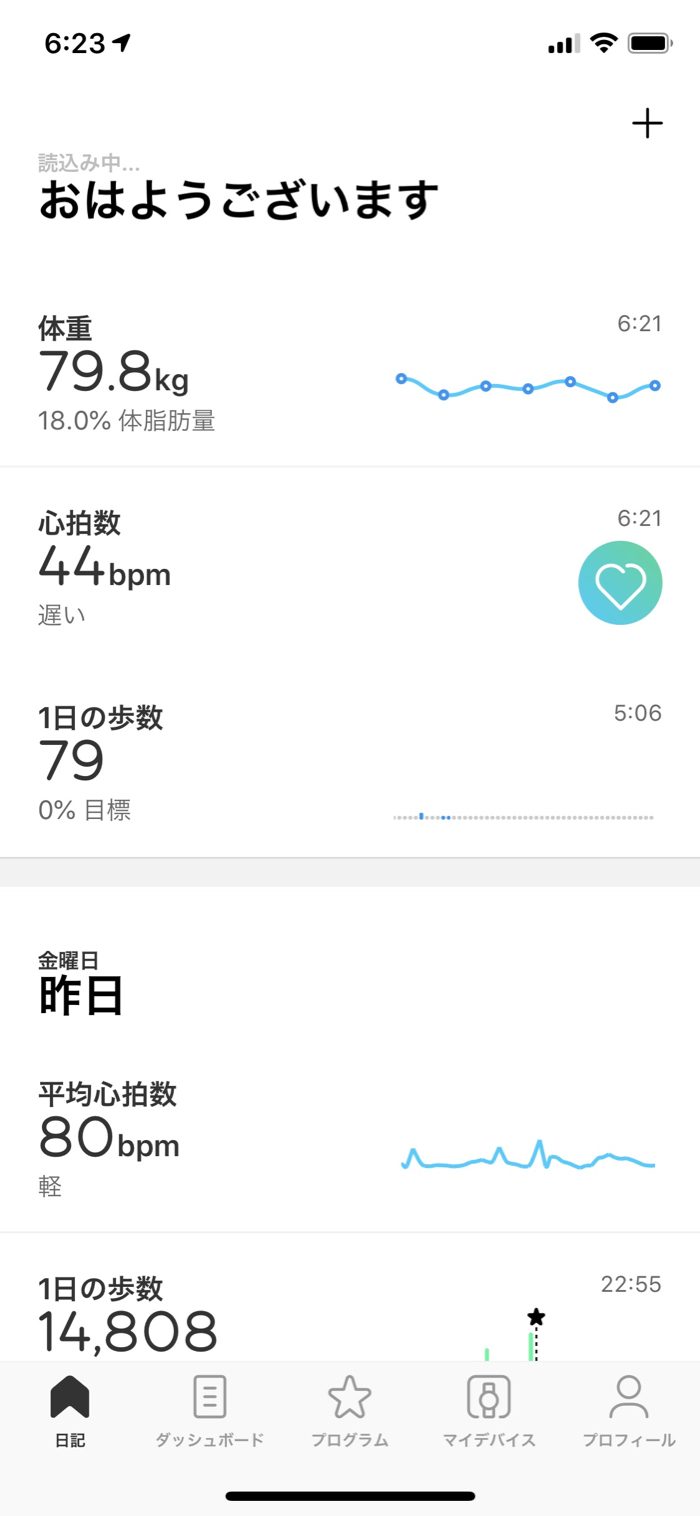Open the マイデバイス tab
The width and height of the screenshot is (700, 1516).
click(489, 1410)
